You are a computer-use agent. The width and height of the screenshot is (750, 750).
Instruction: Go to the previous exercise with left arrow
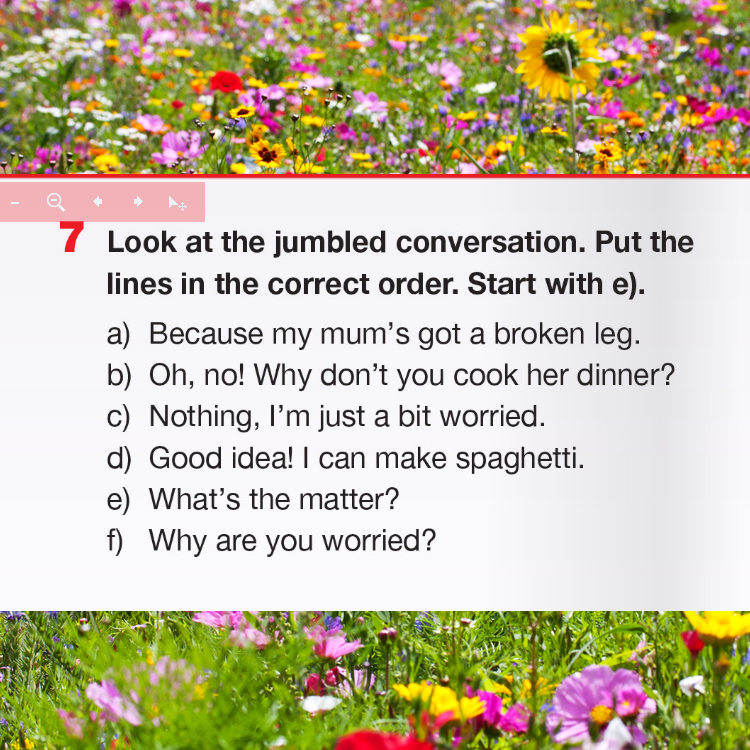pos(97,202)
